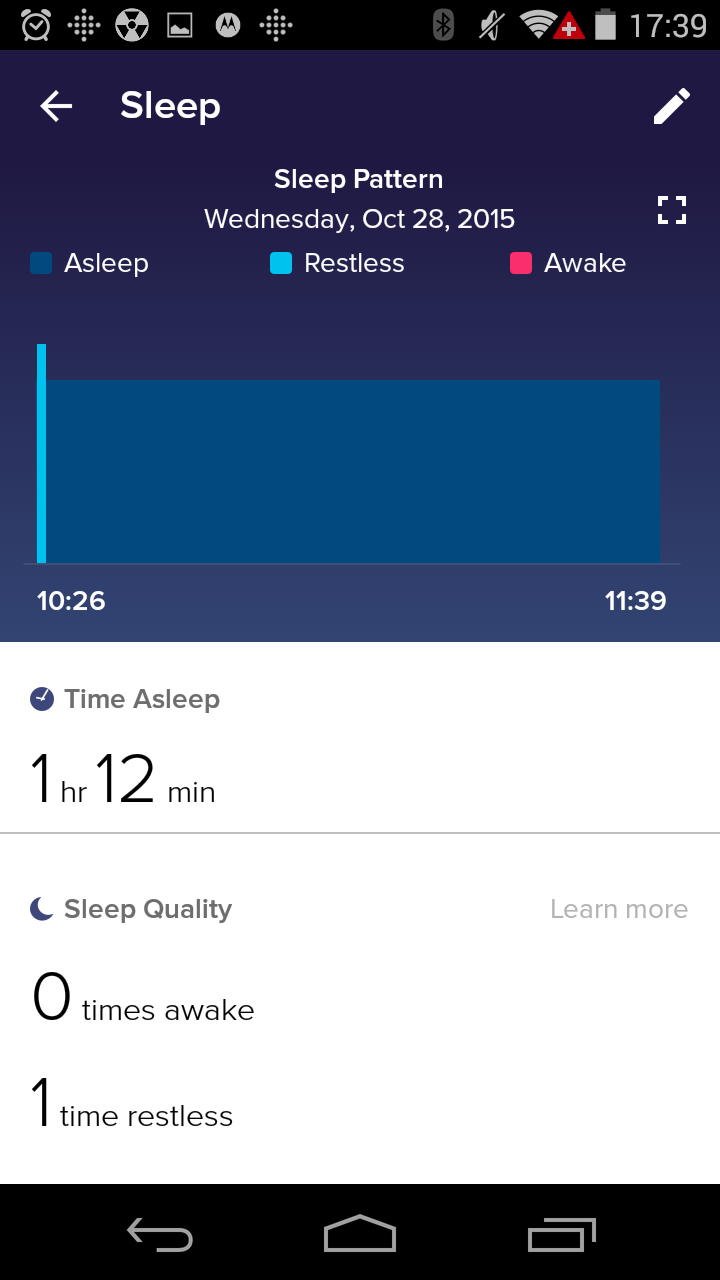Edit this sleep log with the pencil icon
Screen dimensions: 720x1280
point(671,106)
